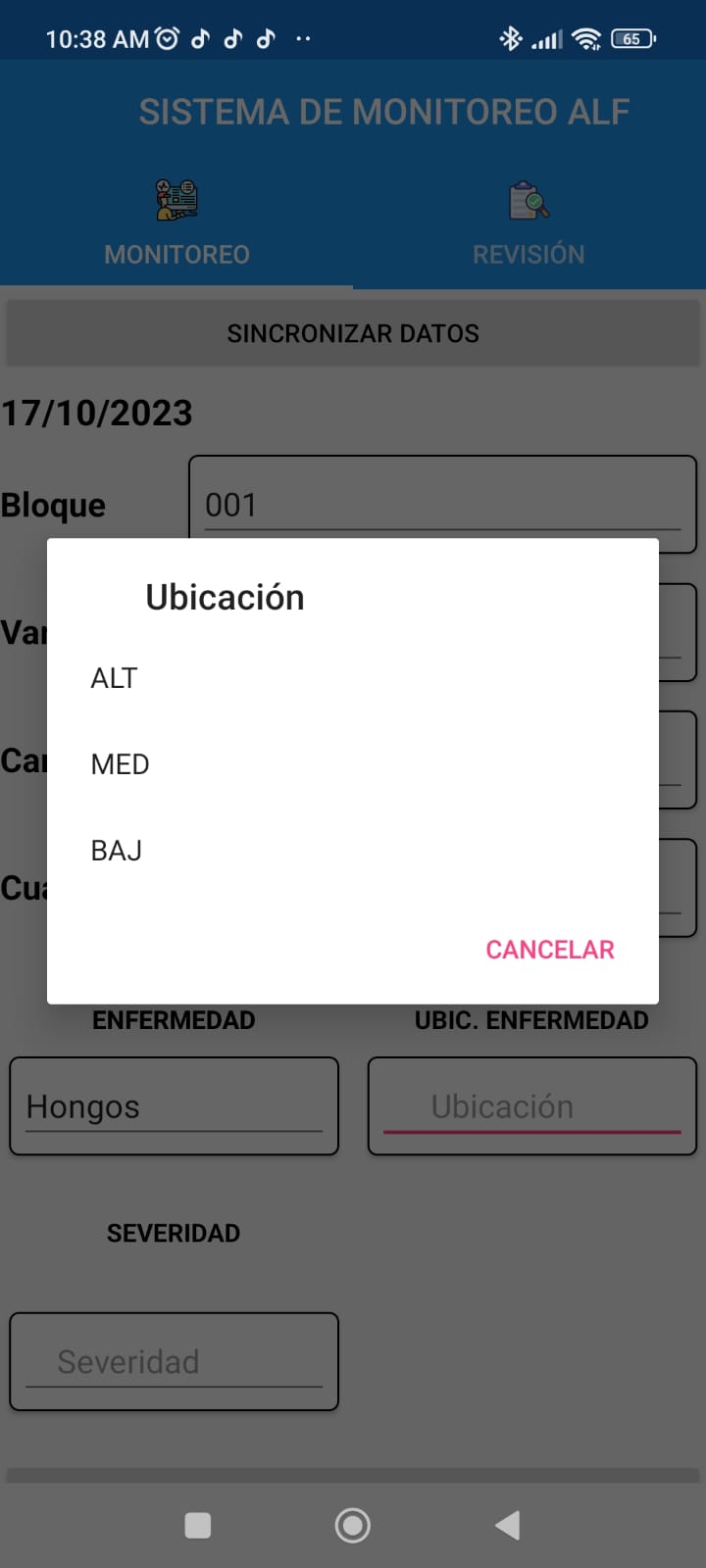Go to the system home screen

[352, 1525]
